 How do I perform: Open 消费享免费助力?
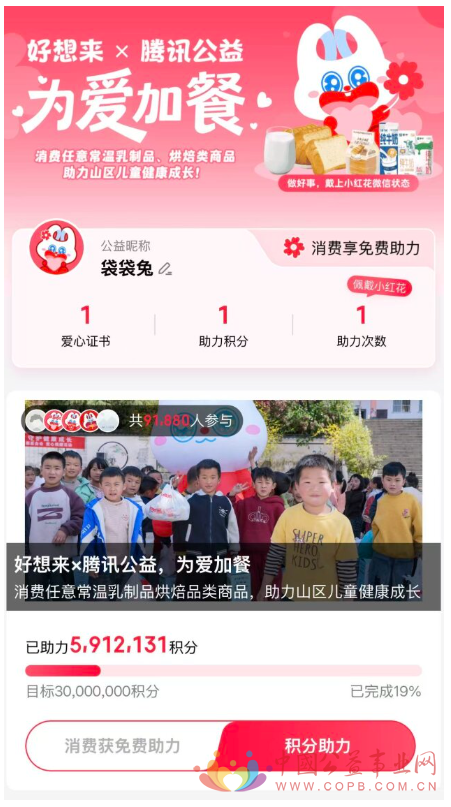[352, 249]
